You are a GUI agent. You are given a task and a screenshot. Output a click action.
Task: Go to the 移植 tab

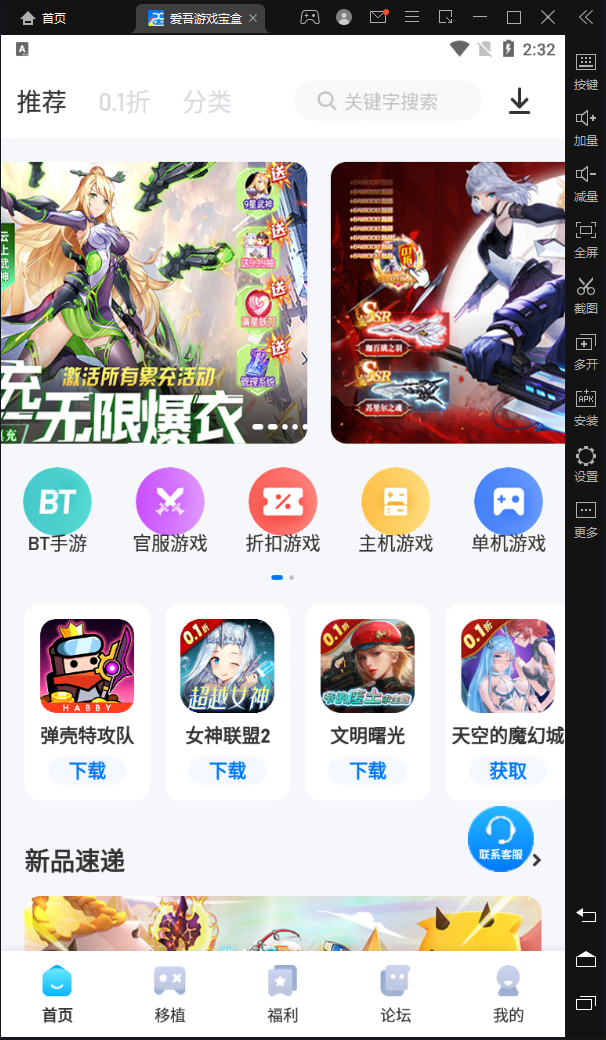(170, 993)
